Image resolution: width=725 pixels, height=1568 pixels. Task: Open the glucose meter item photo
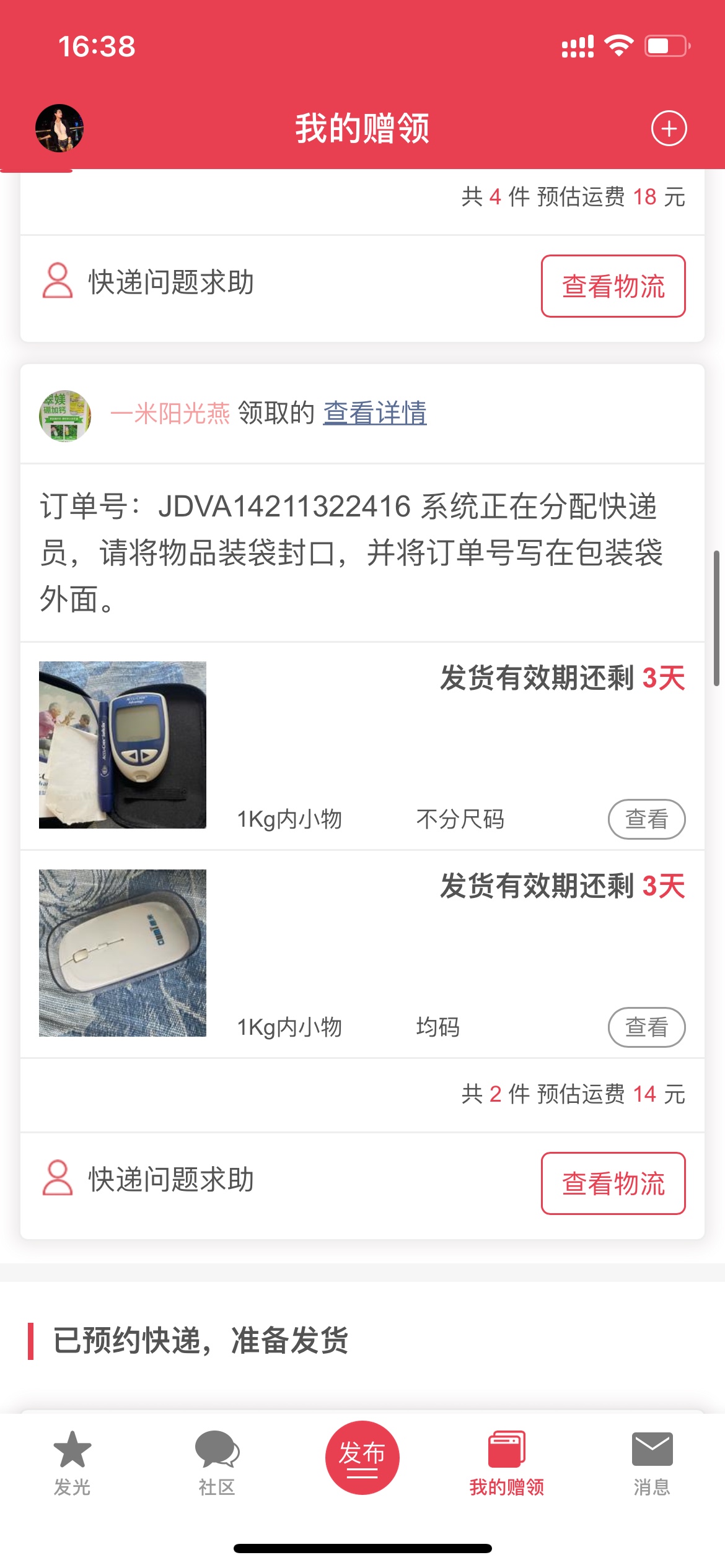(123, 745)
